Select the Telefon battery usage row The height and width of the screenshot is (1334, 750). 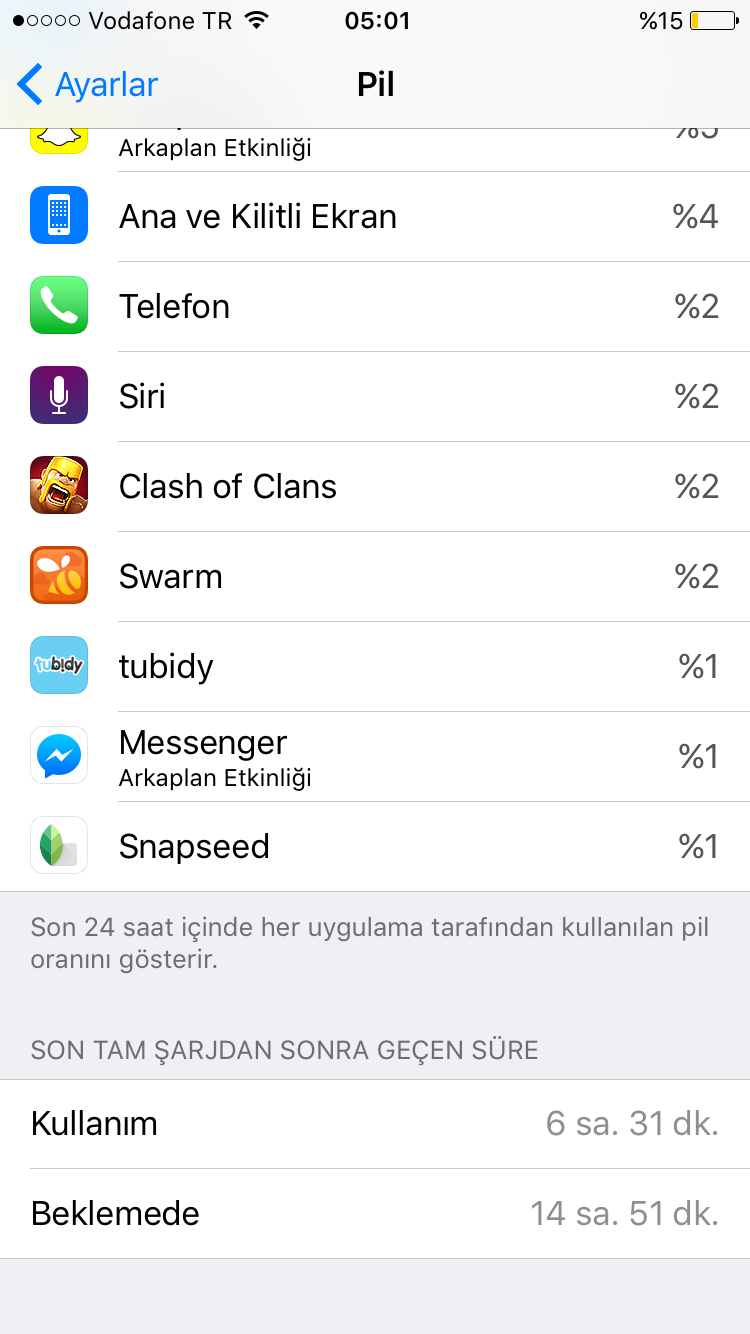coord(375,307)
